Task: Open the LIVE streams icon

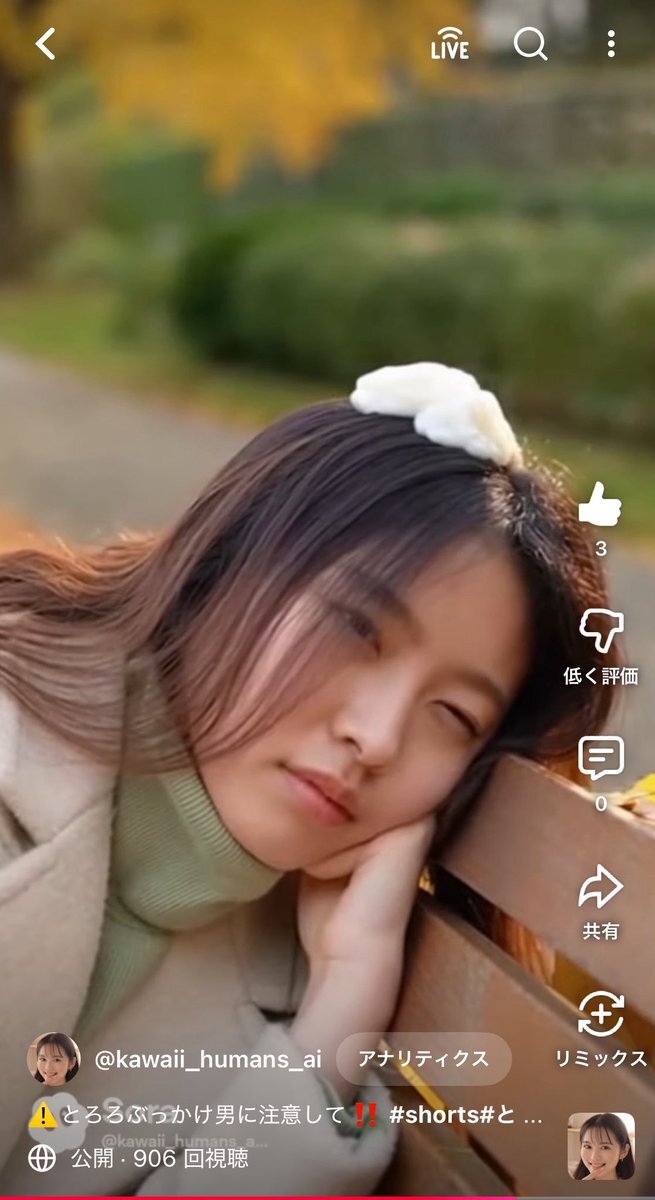Action: point(449,44)
